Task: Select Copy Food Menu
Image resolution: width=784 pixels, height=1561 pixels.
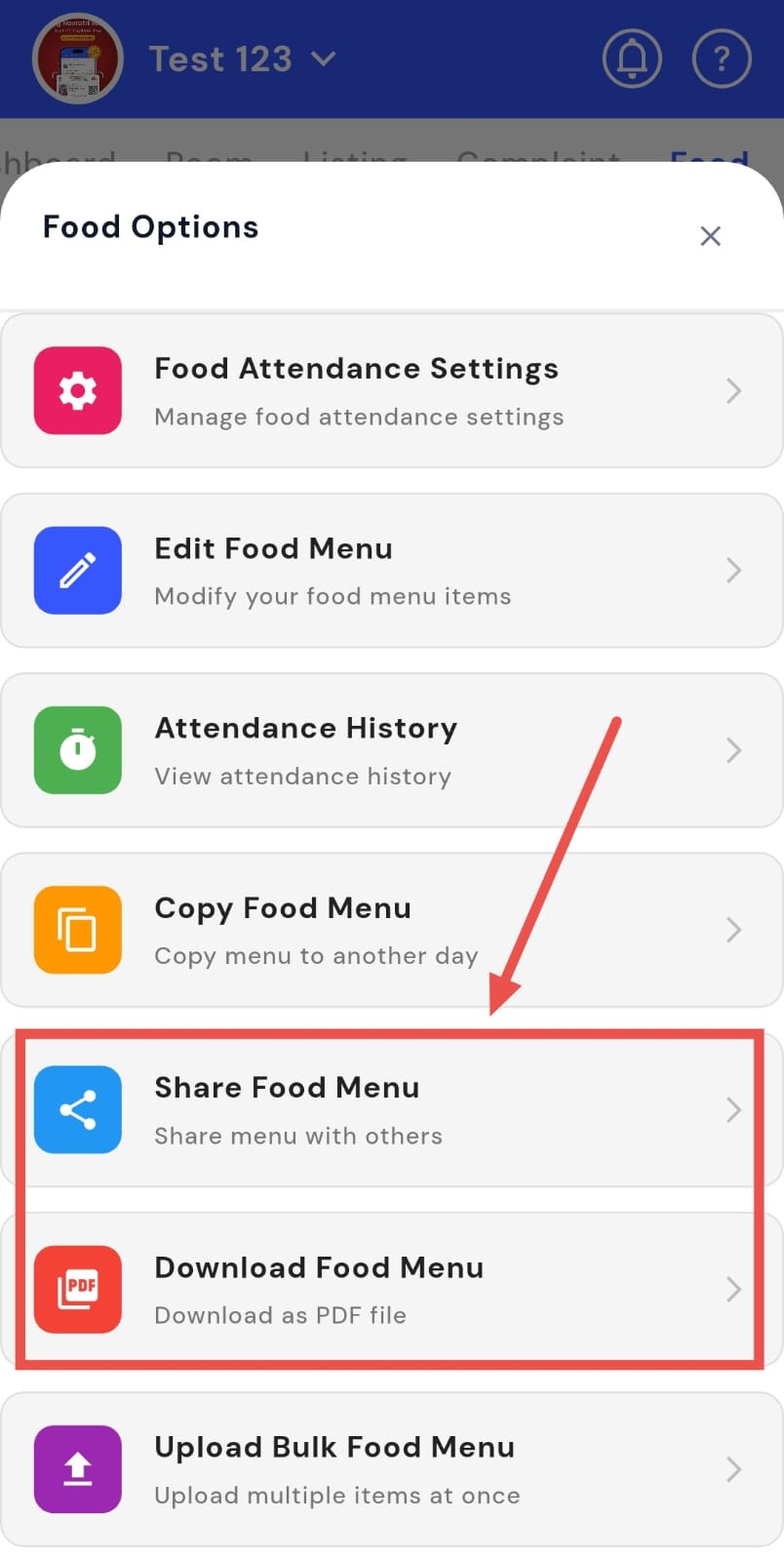Action: point(390,930)
